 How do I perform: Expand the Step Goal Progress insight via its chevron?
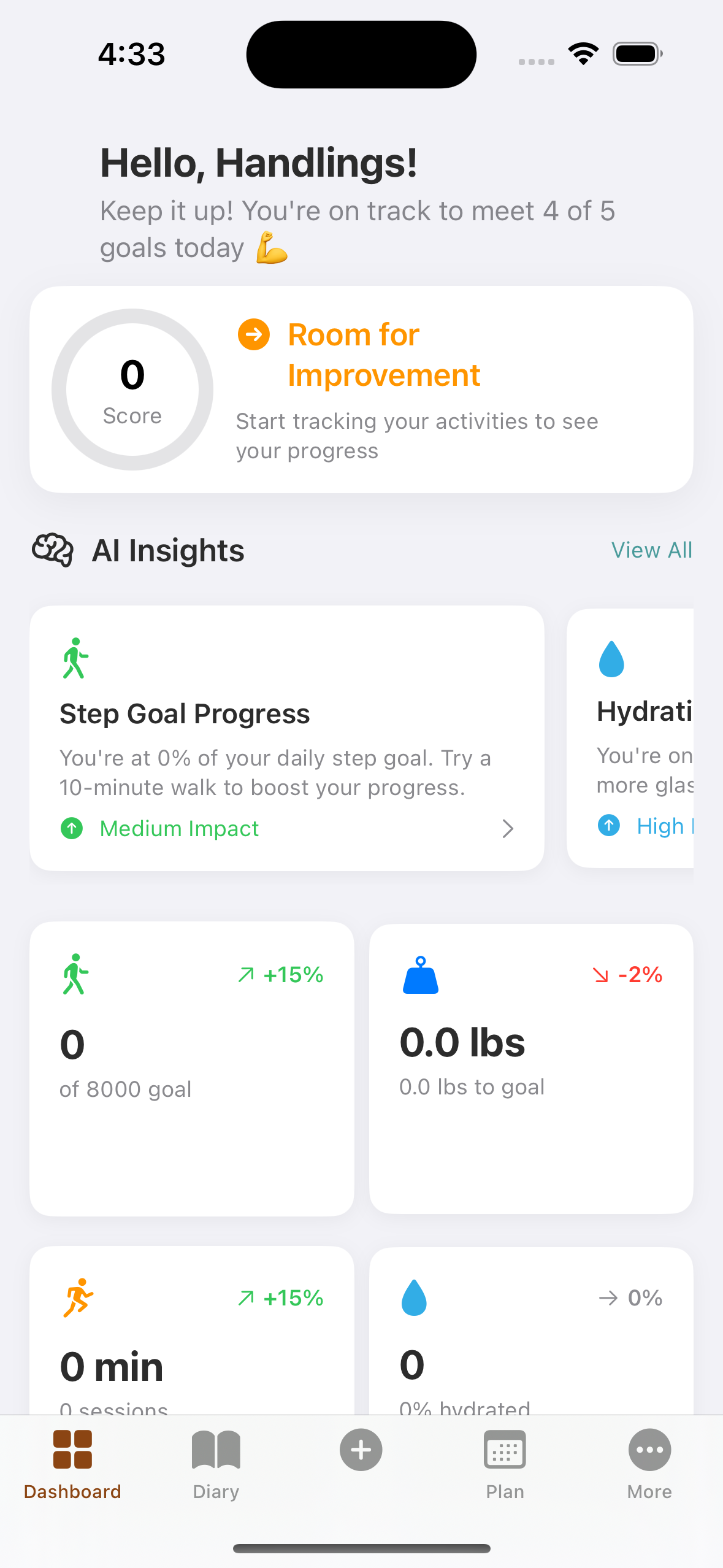(508, 829)
